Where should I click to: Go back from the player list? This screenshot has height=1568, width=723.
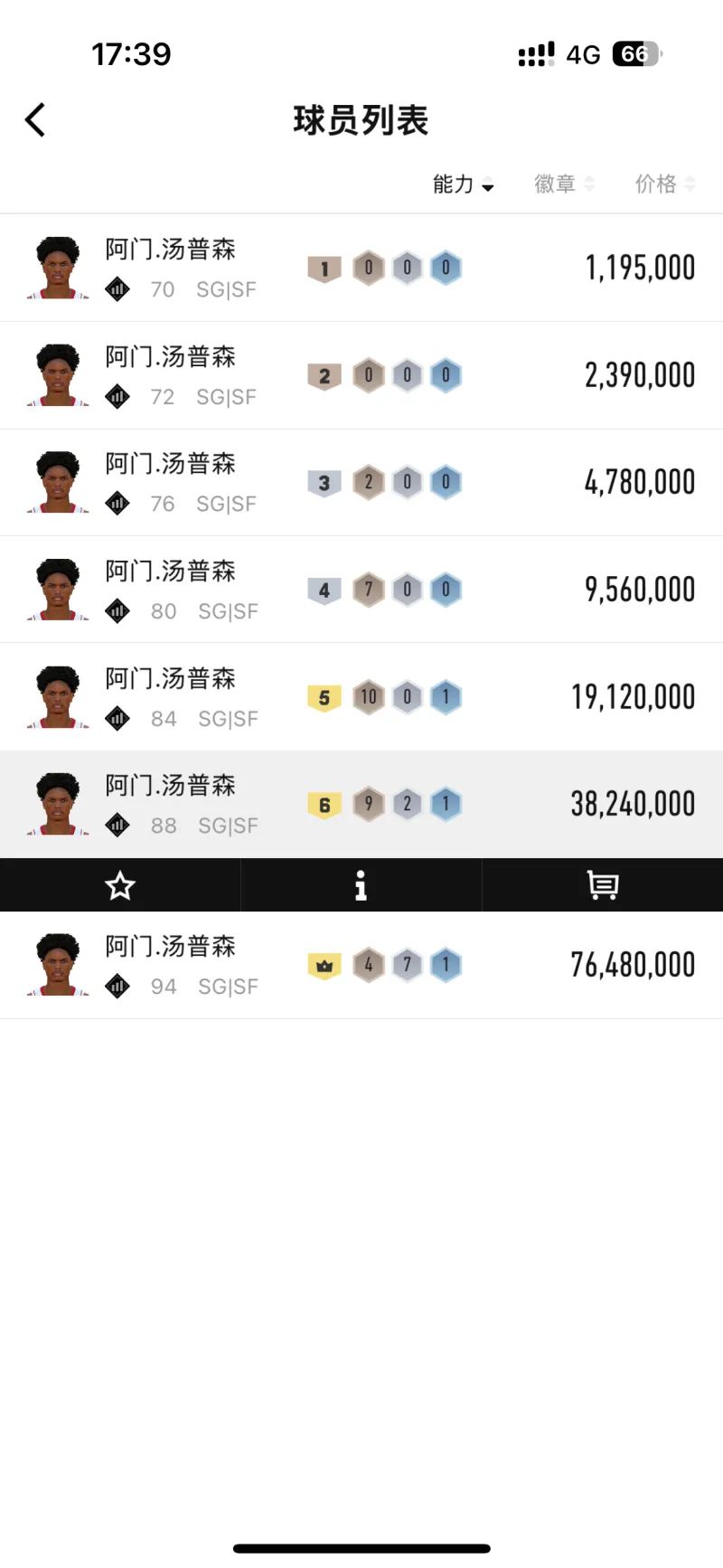coord(35,120)
